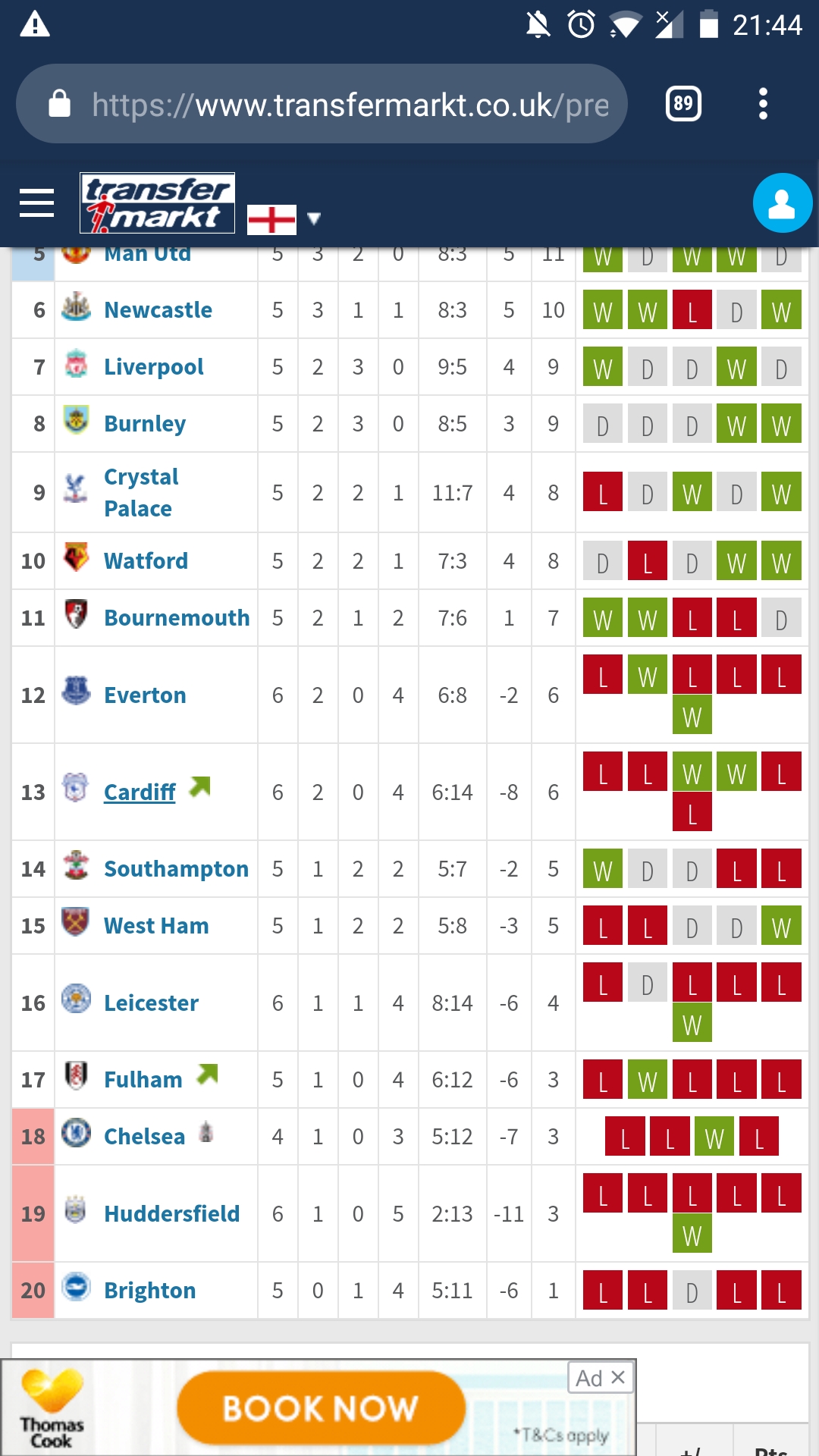View Southampton club profile
Viewport: 819px width, 1456px height.
pos(176,869)
